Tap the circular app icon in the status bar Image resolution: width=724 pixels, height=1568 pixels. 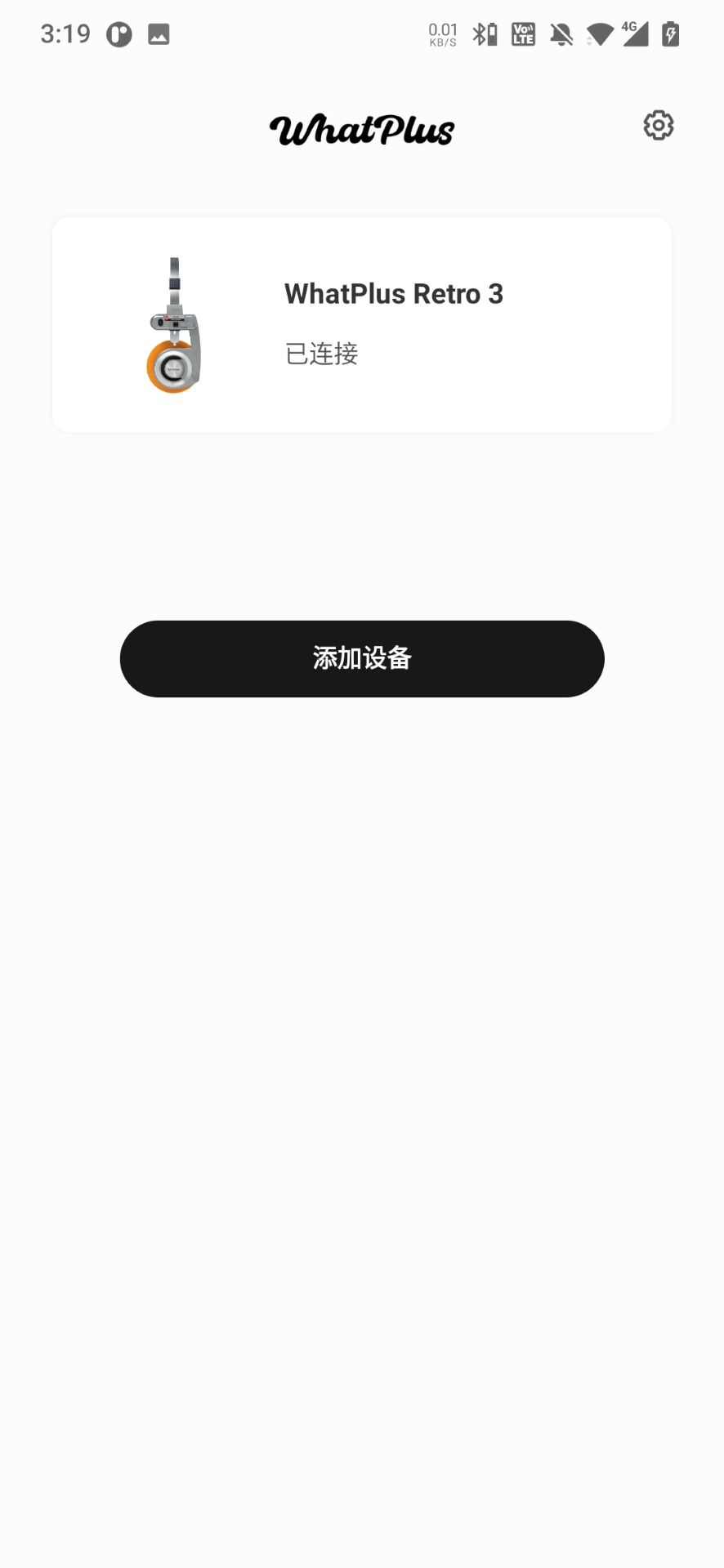pyautogui.click(x=118, y=33)
